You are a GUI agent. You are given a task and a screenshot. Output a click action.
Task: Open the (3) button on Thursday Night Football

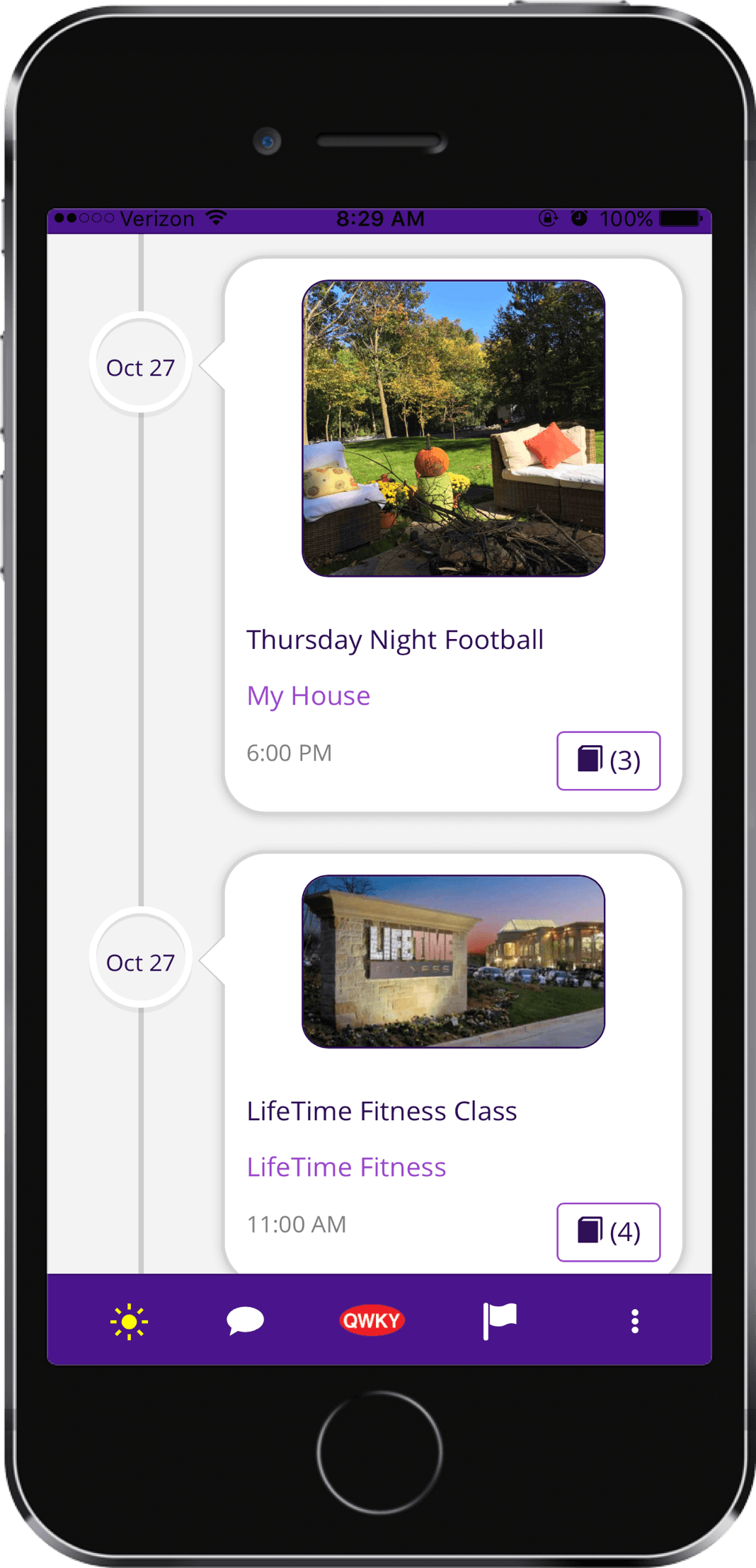pos(608,761)
